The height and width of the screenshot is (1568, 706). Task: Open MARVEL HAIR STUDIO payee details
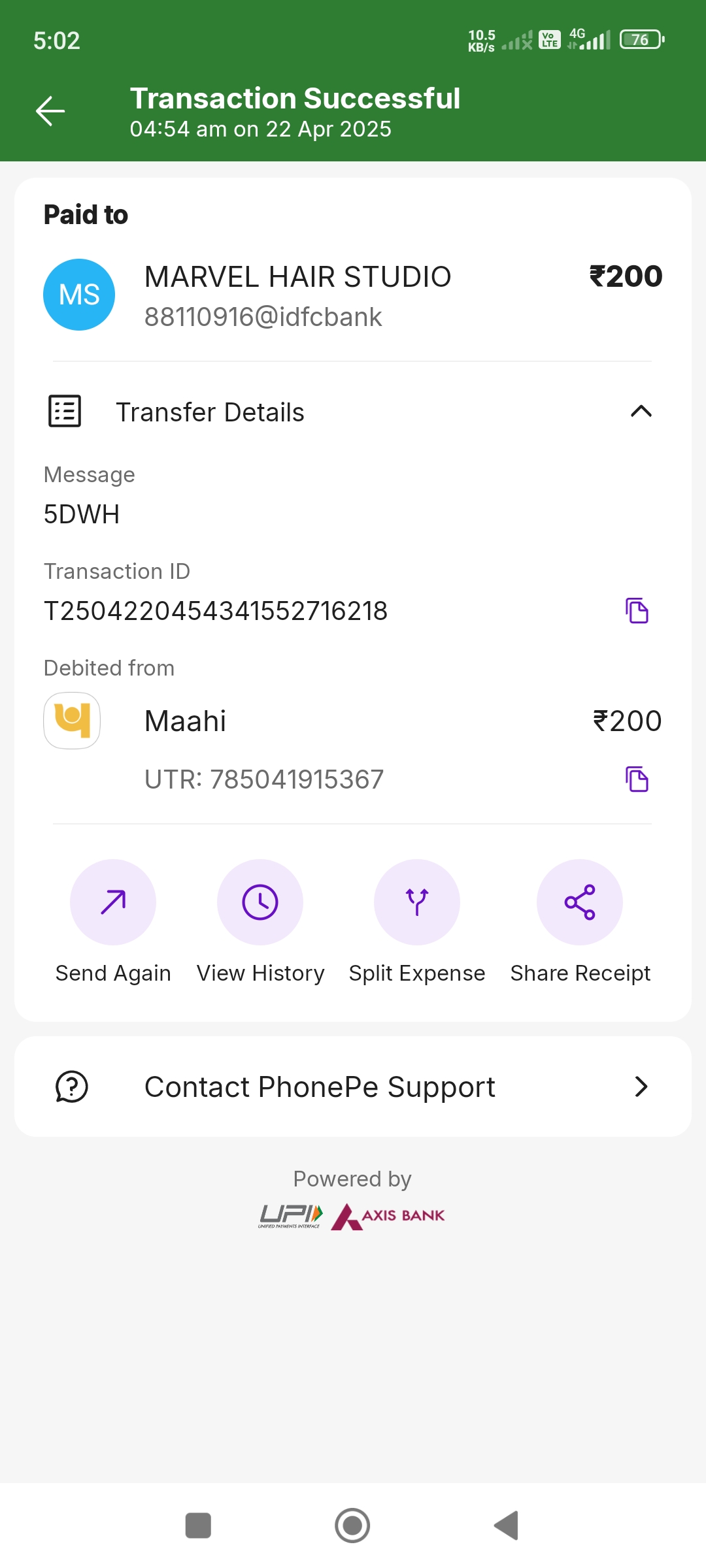pyautogui.click(x=297, y=295)
